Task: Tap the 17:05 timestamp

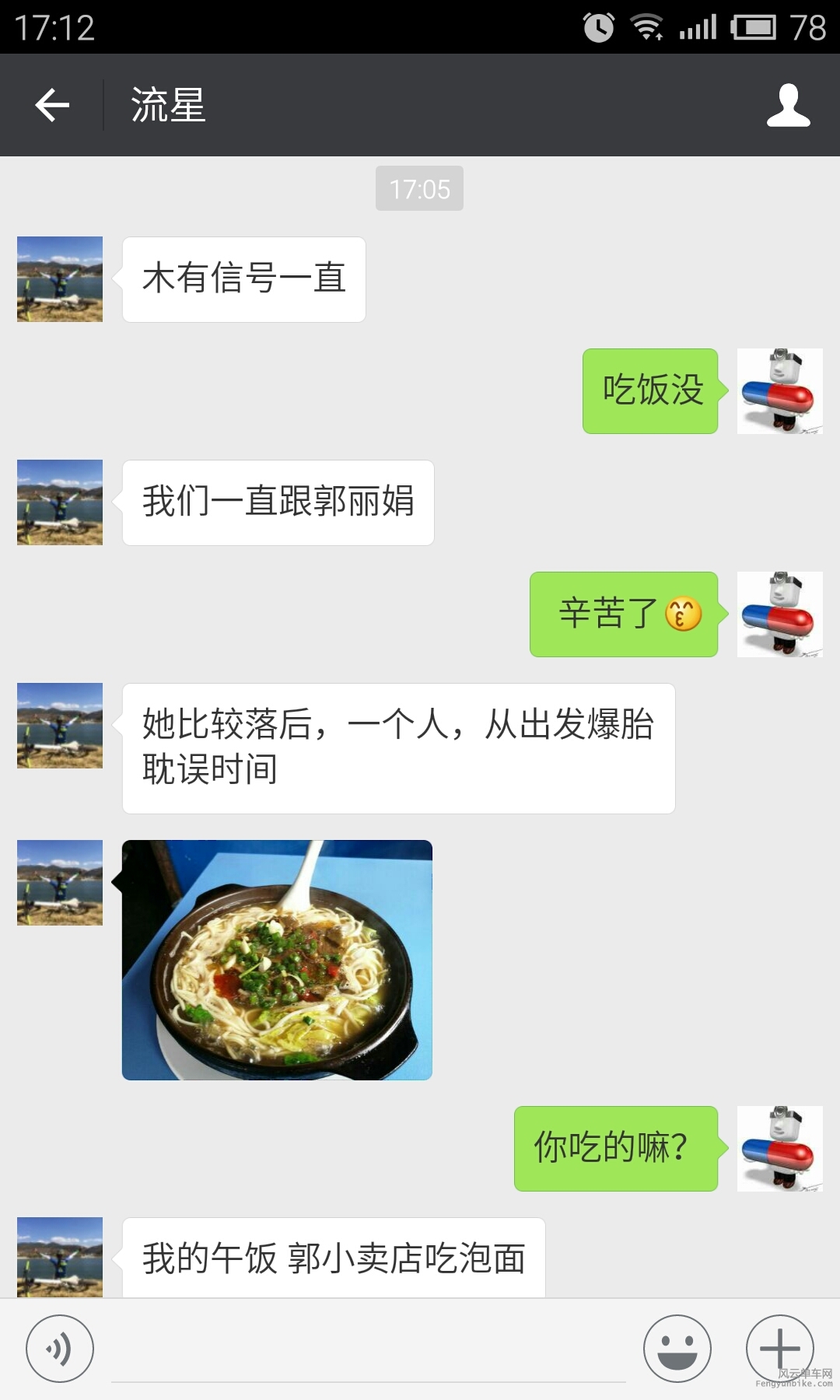Action: coord(419,187)
